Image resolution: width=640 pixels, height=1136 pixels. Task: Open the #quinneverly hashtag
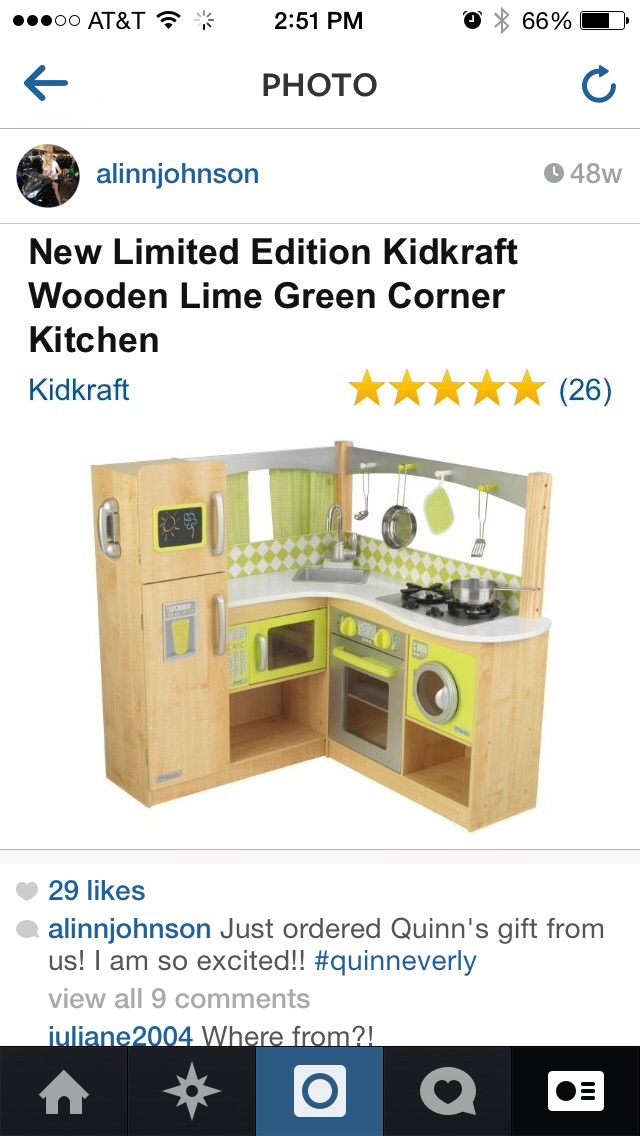396,961
